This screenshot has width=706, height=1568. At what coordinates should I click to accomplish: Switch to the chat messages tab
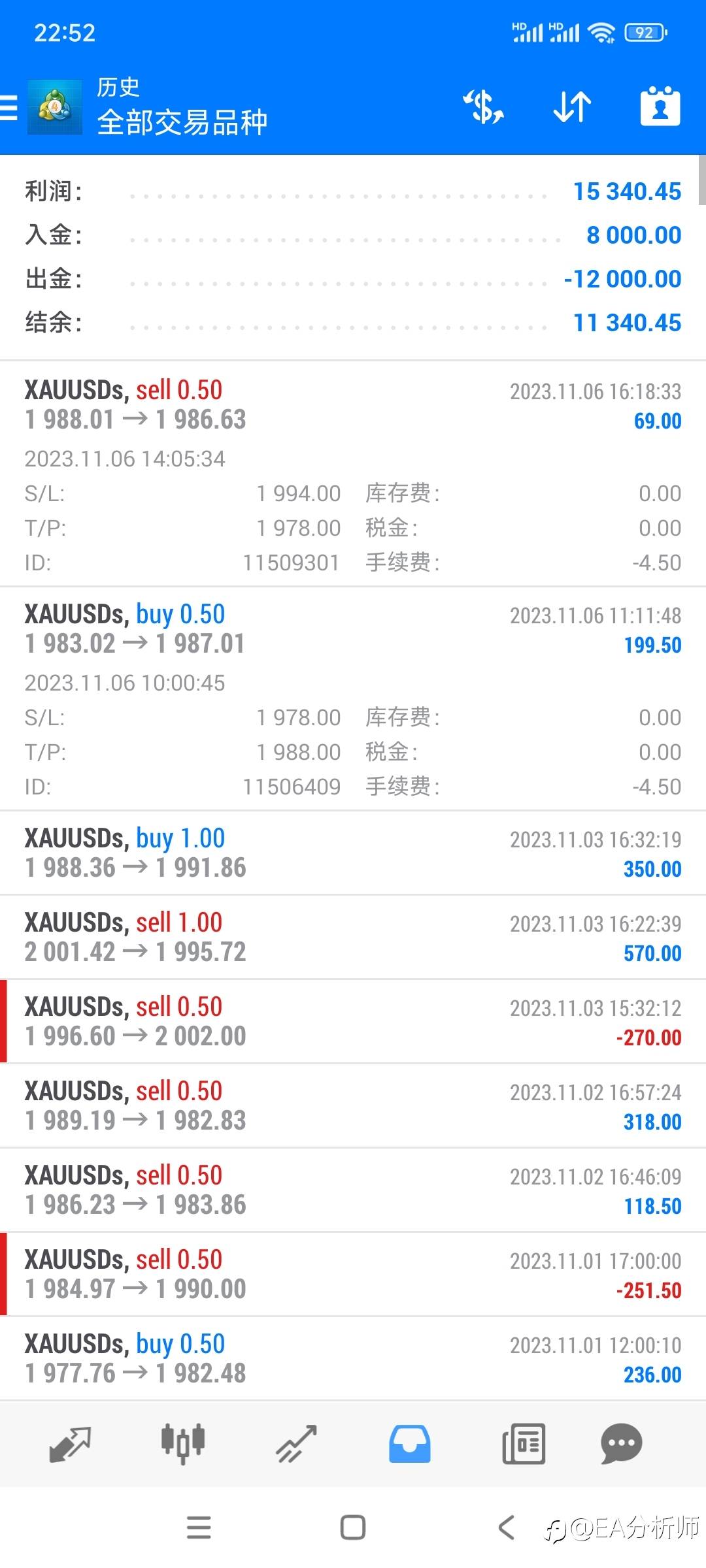coord(621,1444)
